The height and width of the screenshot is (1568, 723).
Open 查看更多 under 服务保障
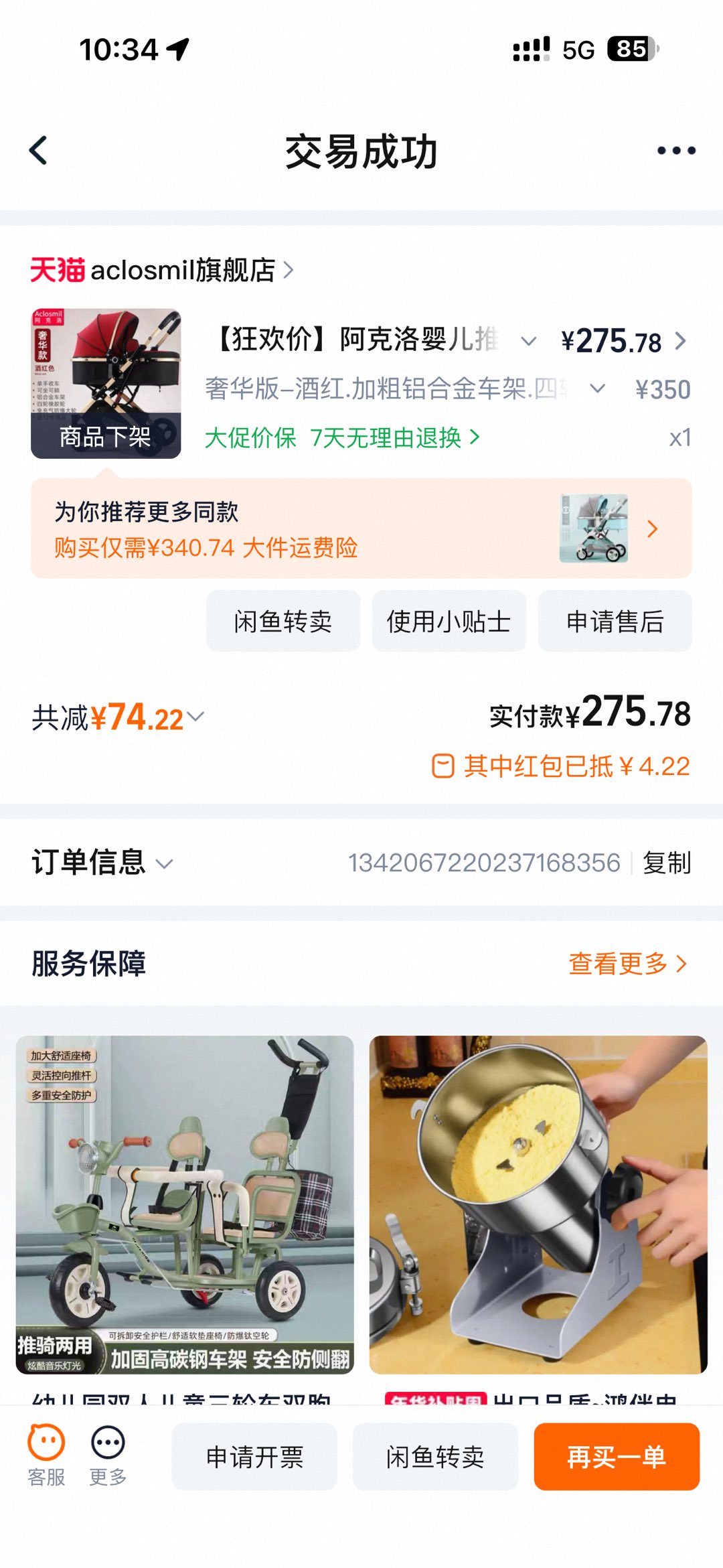(x=627, y=964)
